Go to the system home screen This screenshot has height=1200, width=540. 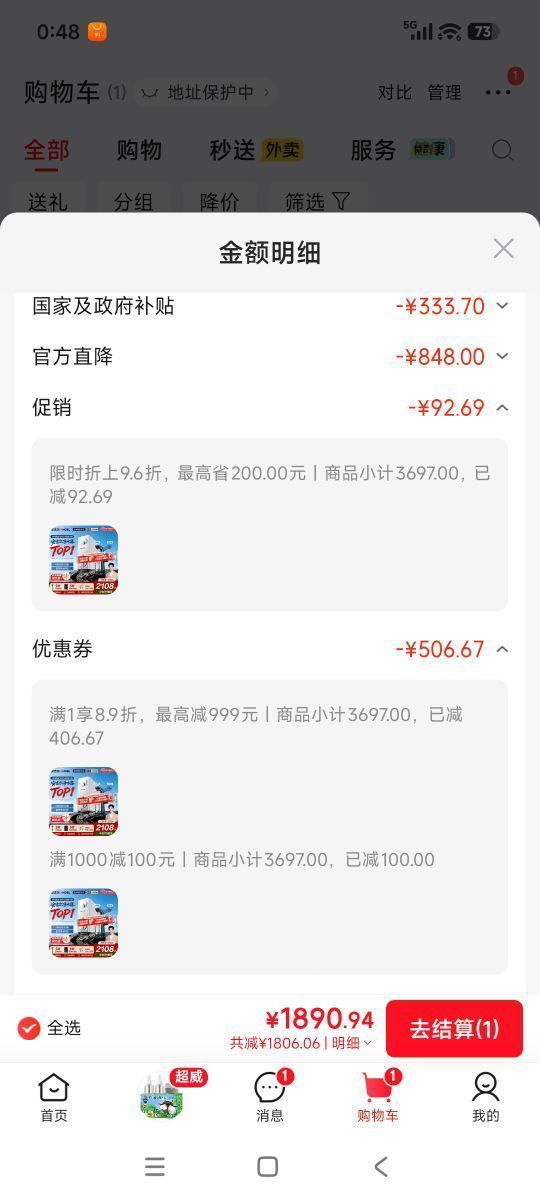267,1166
